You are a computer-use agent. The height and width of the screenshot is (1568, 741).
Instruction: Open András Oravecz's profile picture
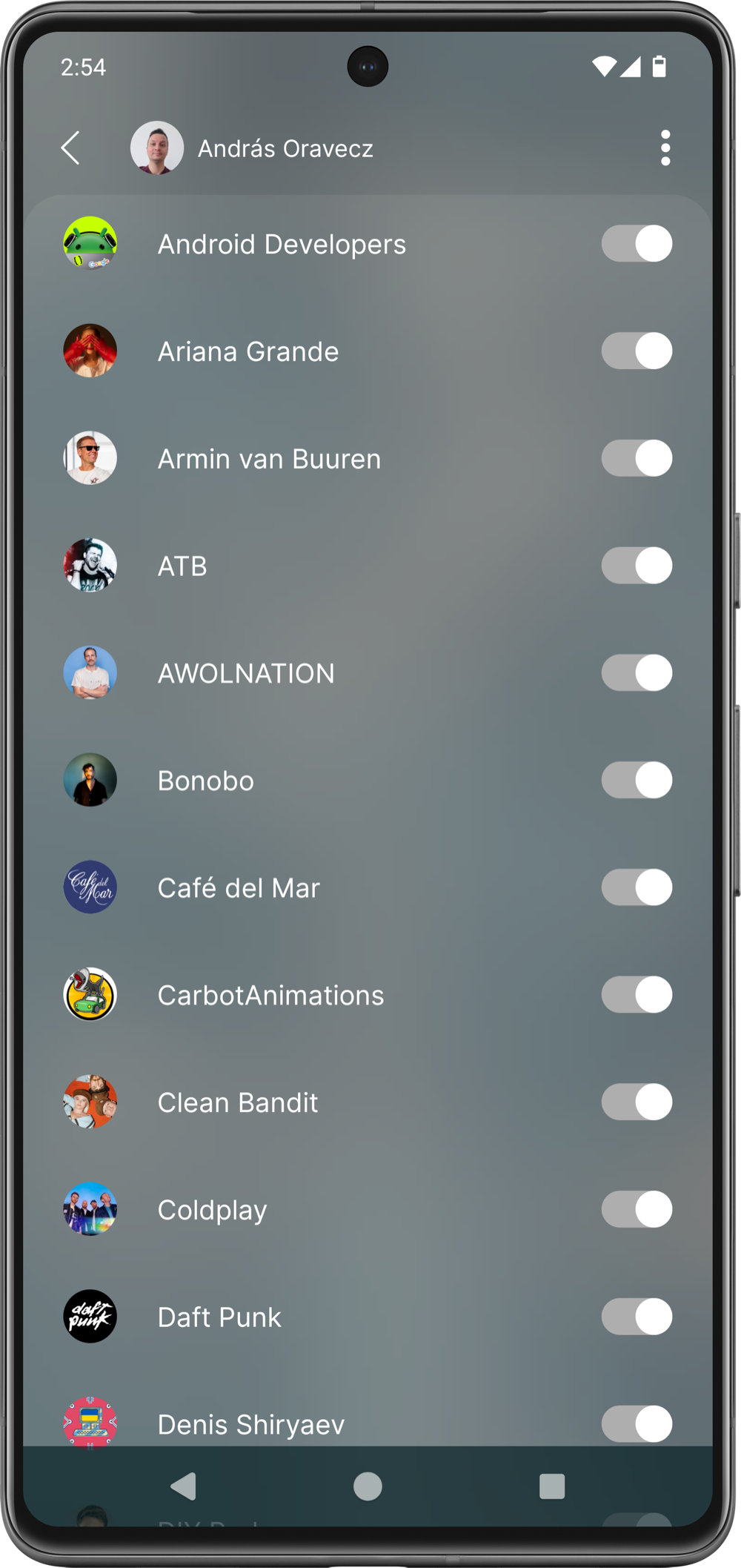coord(157,148)
